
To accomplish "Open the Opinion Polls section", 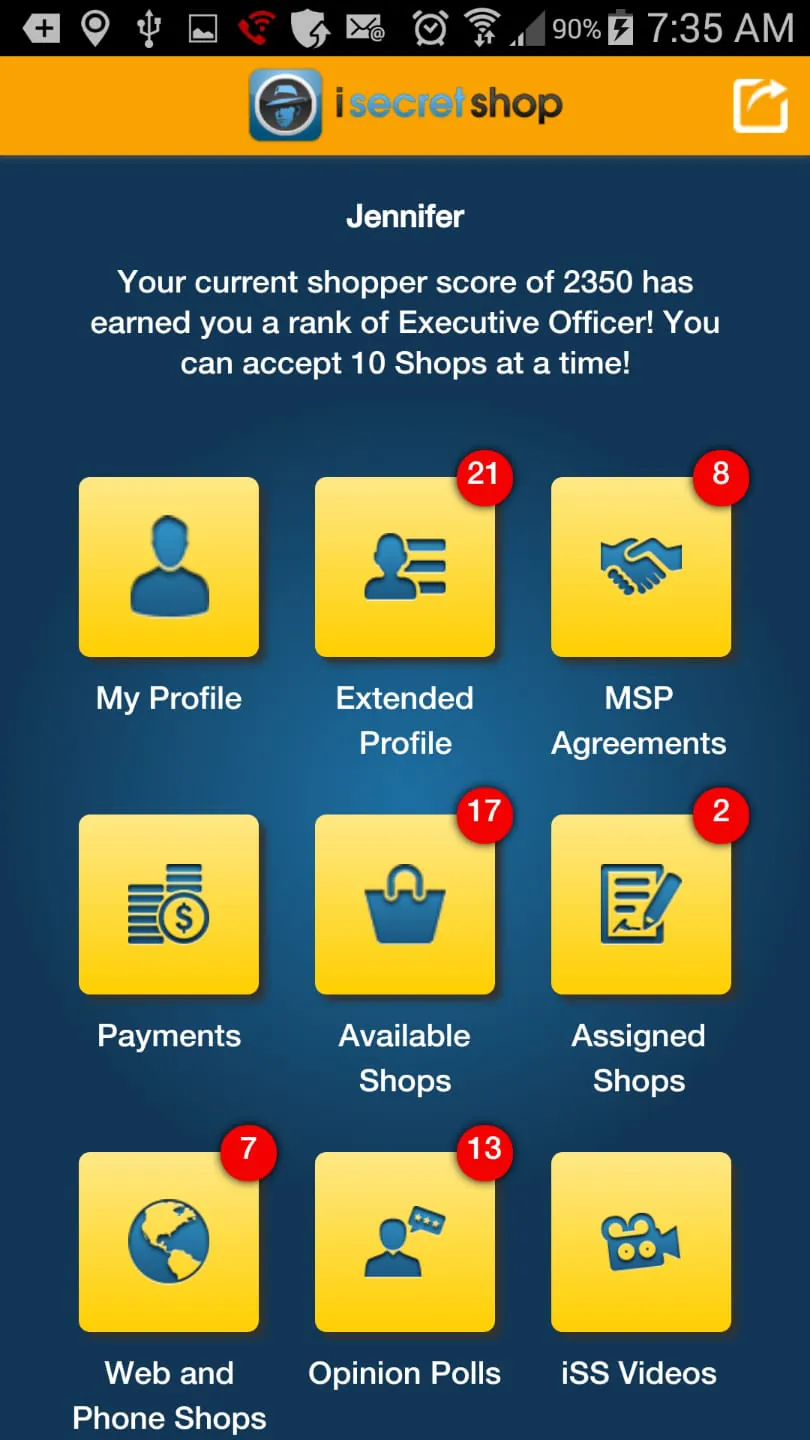I will pyautogui.click(x=404, y=1242).
